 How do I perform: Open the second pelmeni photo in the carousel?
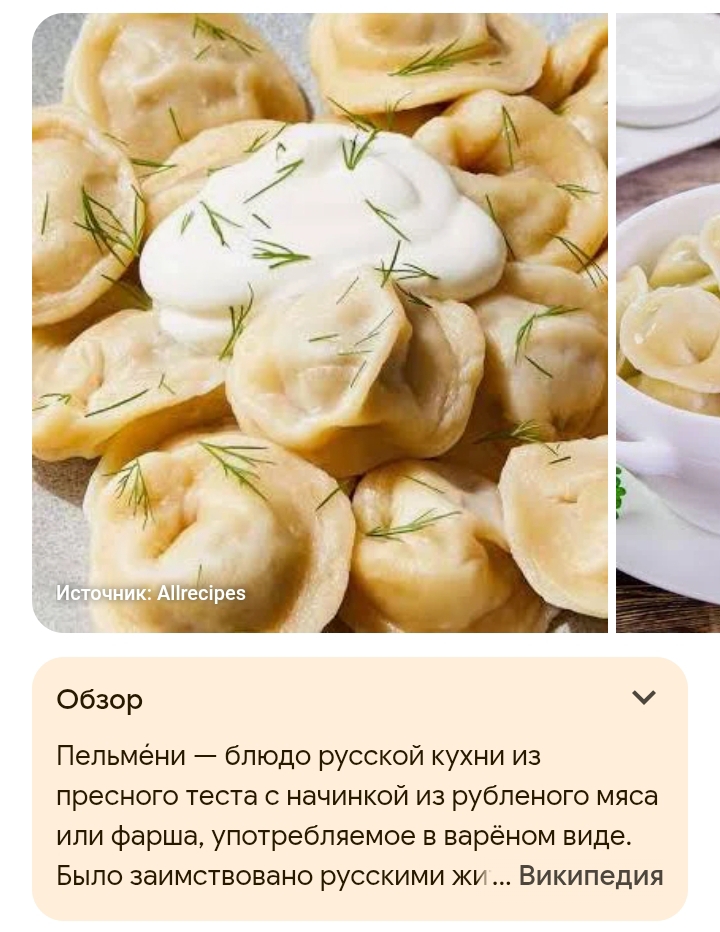point(668,320)
